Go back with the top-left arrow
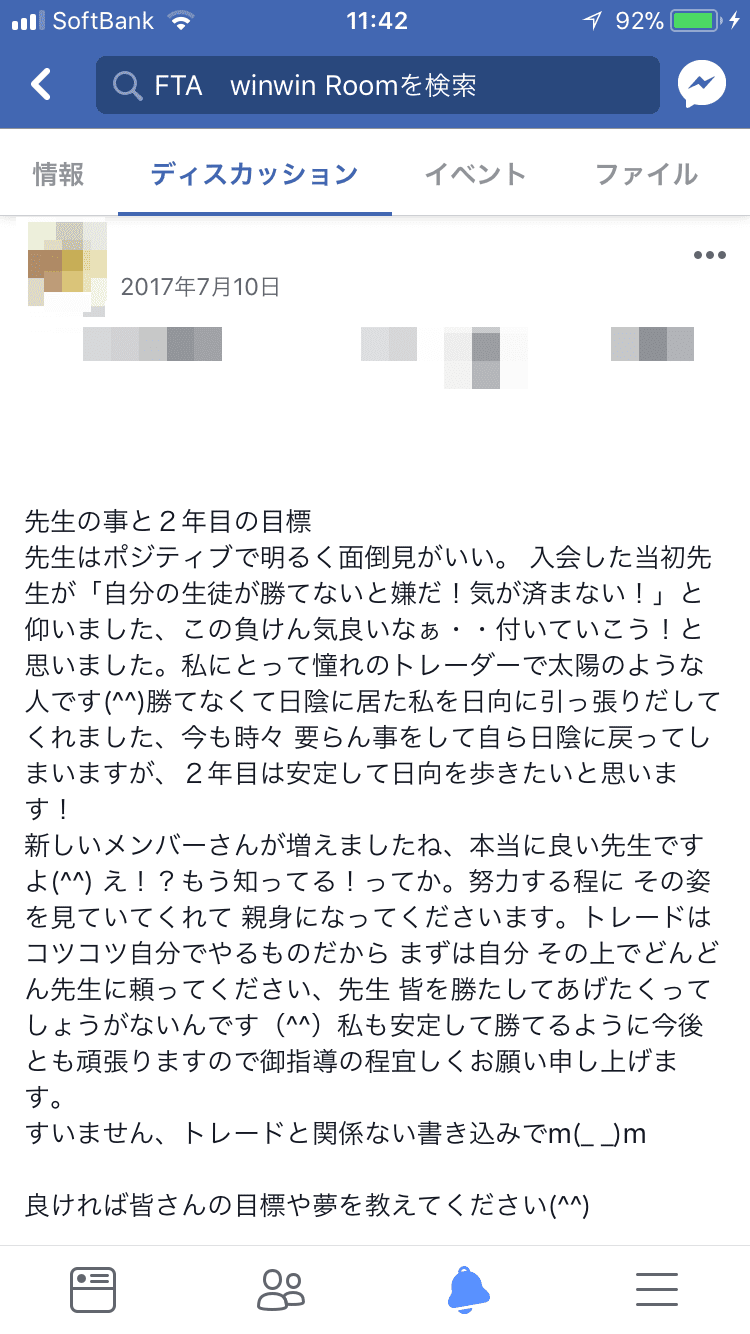750x1334 pixels. pos(41,85)
